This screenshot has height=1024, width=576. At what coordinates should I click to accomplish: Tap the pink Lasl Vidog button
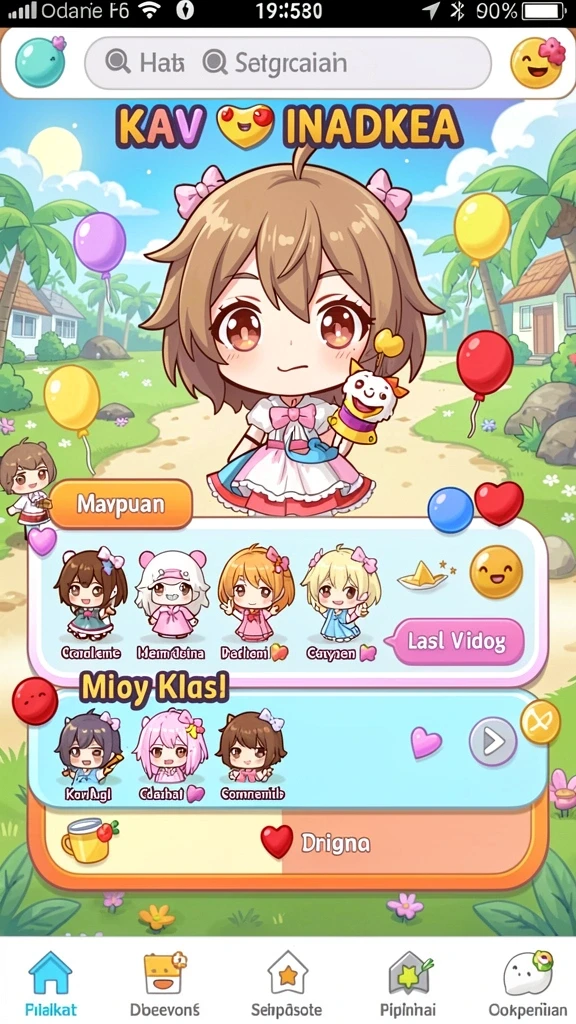pyautogui.click(x=456, y=641)
